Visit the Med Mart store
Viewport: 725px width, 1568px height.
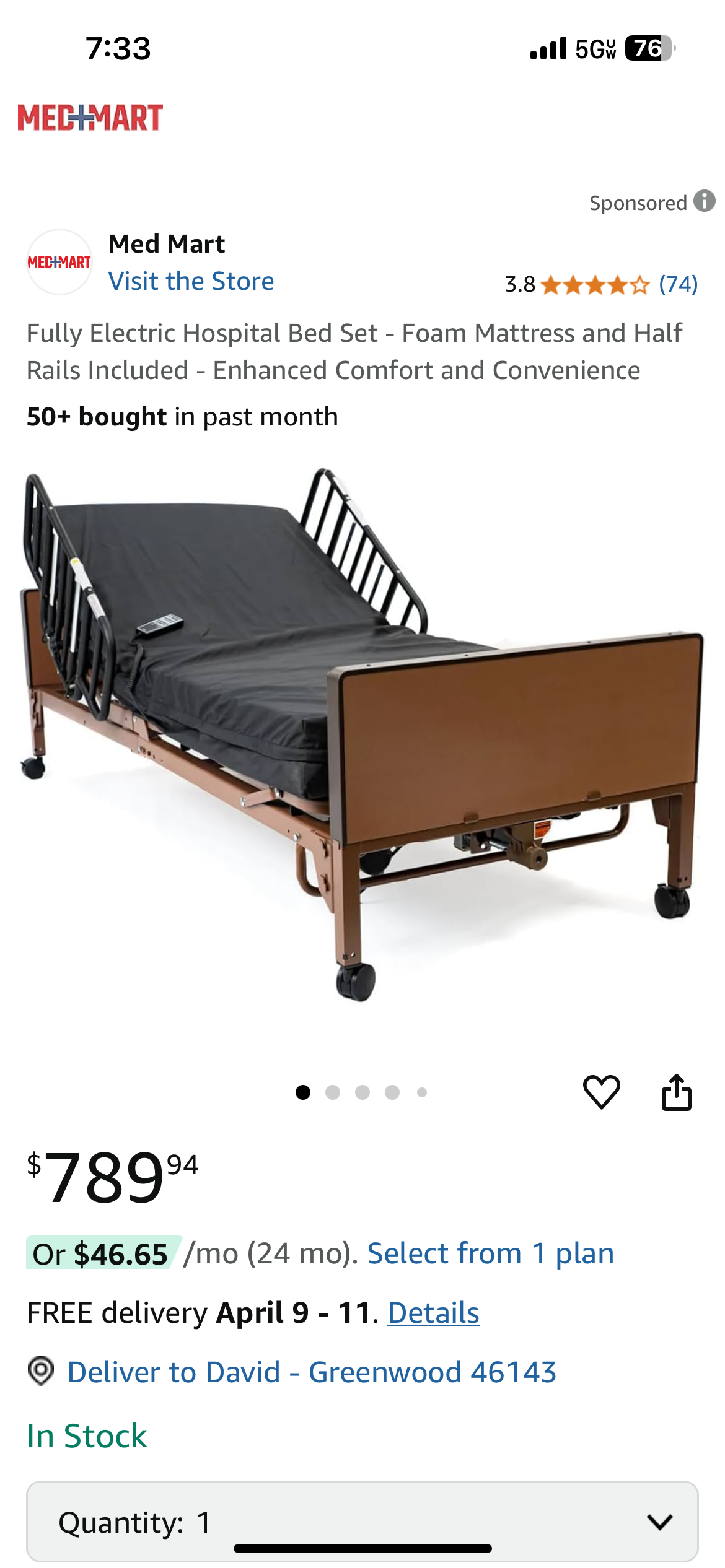[x=191, y=281]
